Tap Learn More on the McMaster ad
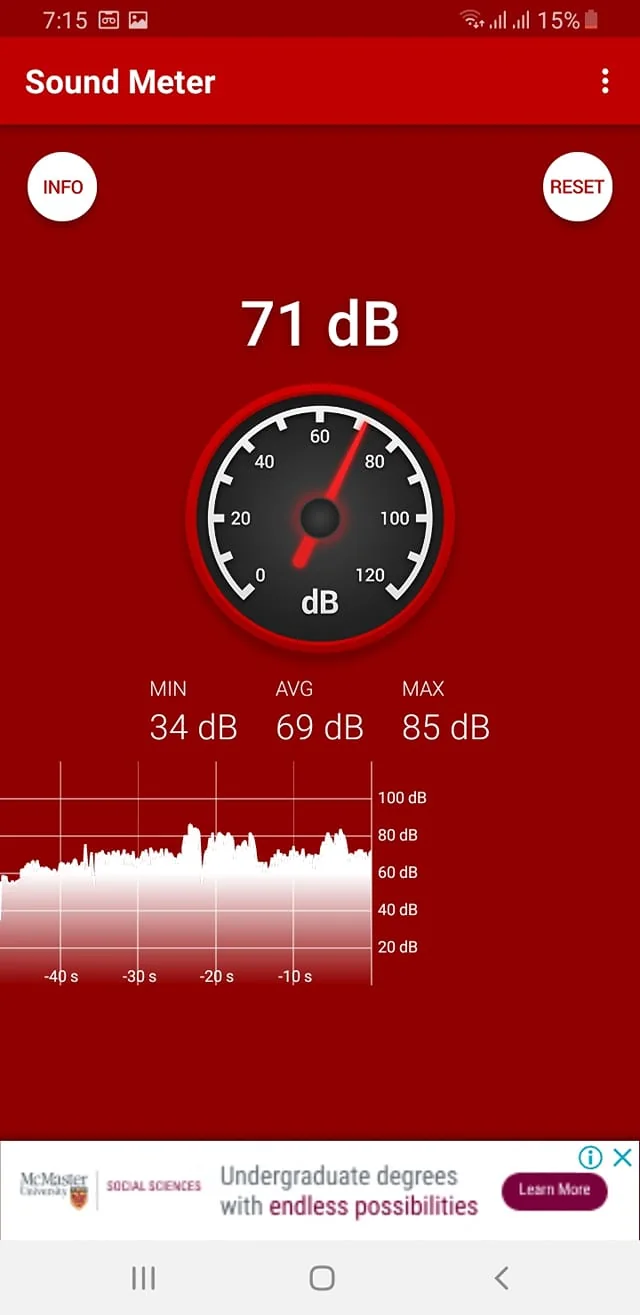640x1315 pixels. point(554,1190)
